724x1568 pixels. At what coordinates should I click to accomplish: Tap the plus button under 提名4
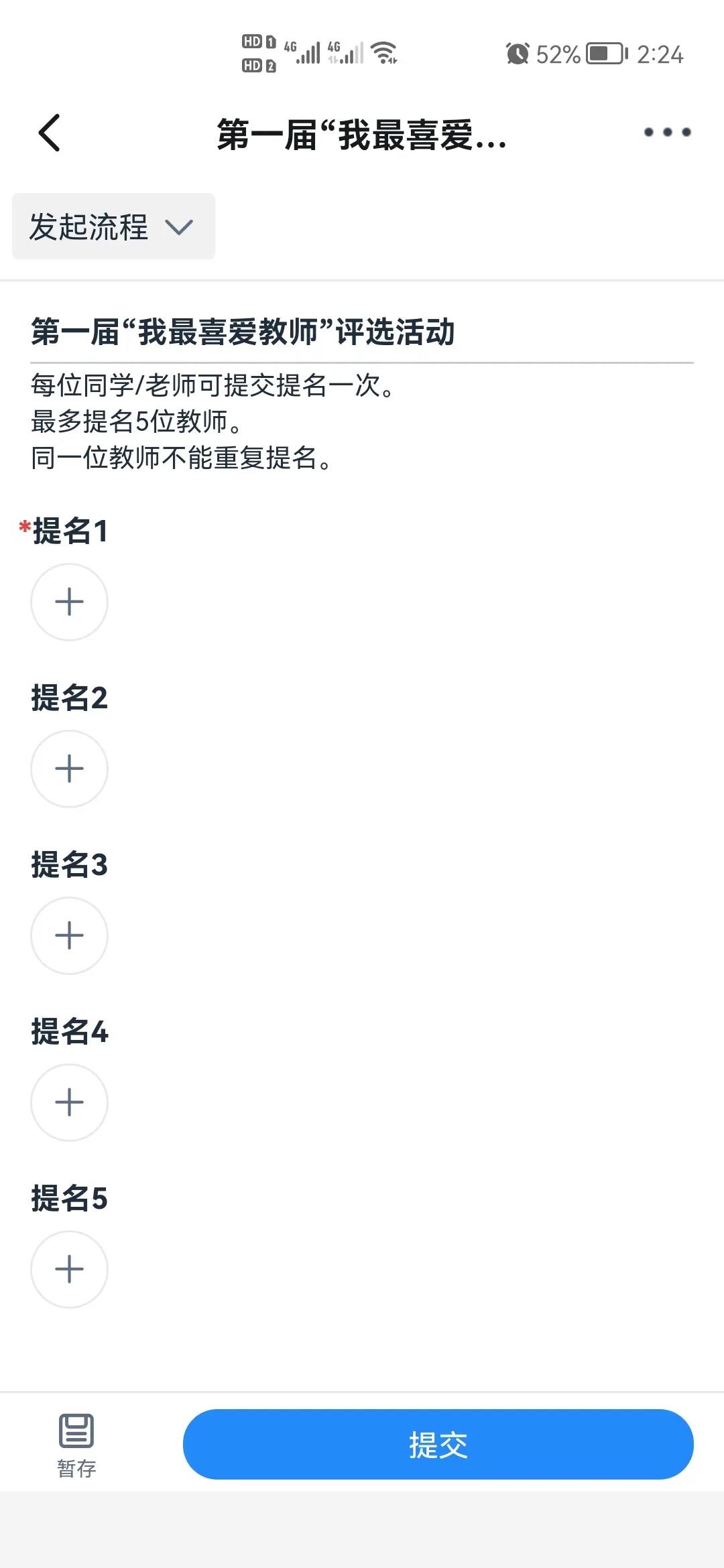pos(69,1102)
